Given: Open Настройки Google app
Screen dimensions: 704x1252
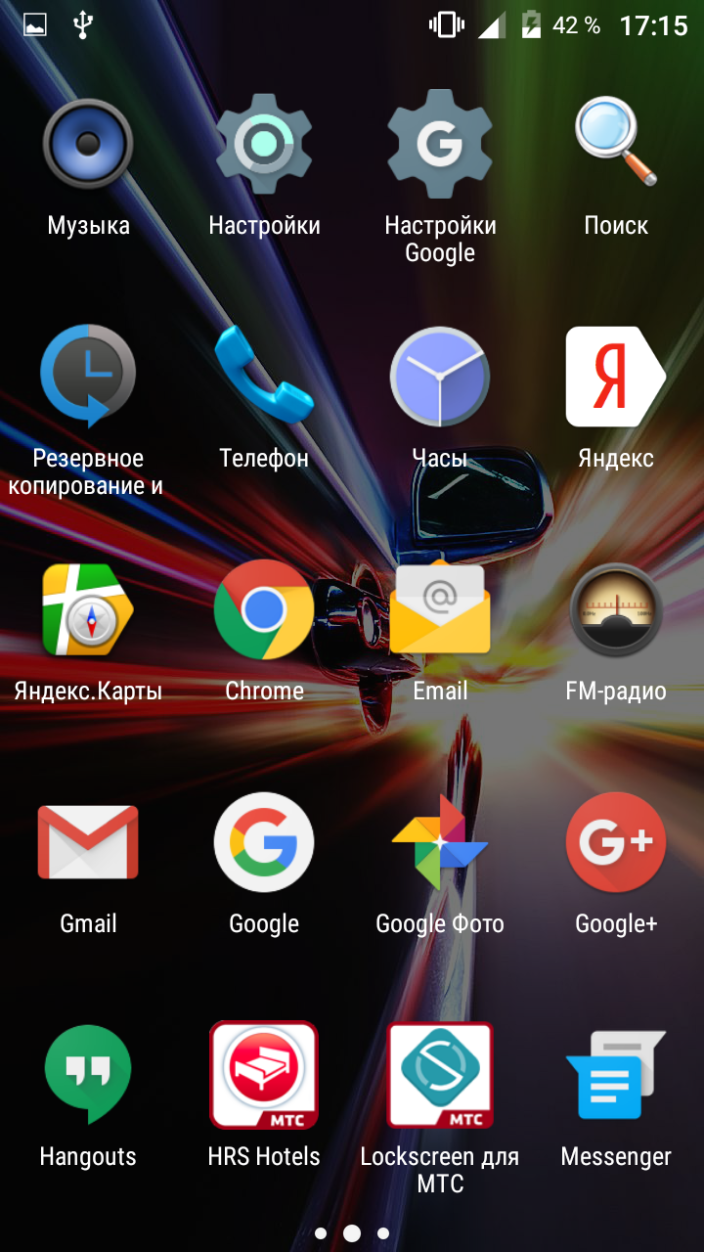Looking at the screenshot, I should coord(440,144).
